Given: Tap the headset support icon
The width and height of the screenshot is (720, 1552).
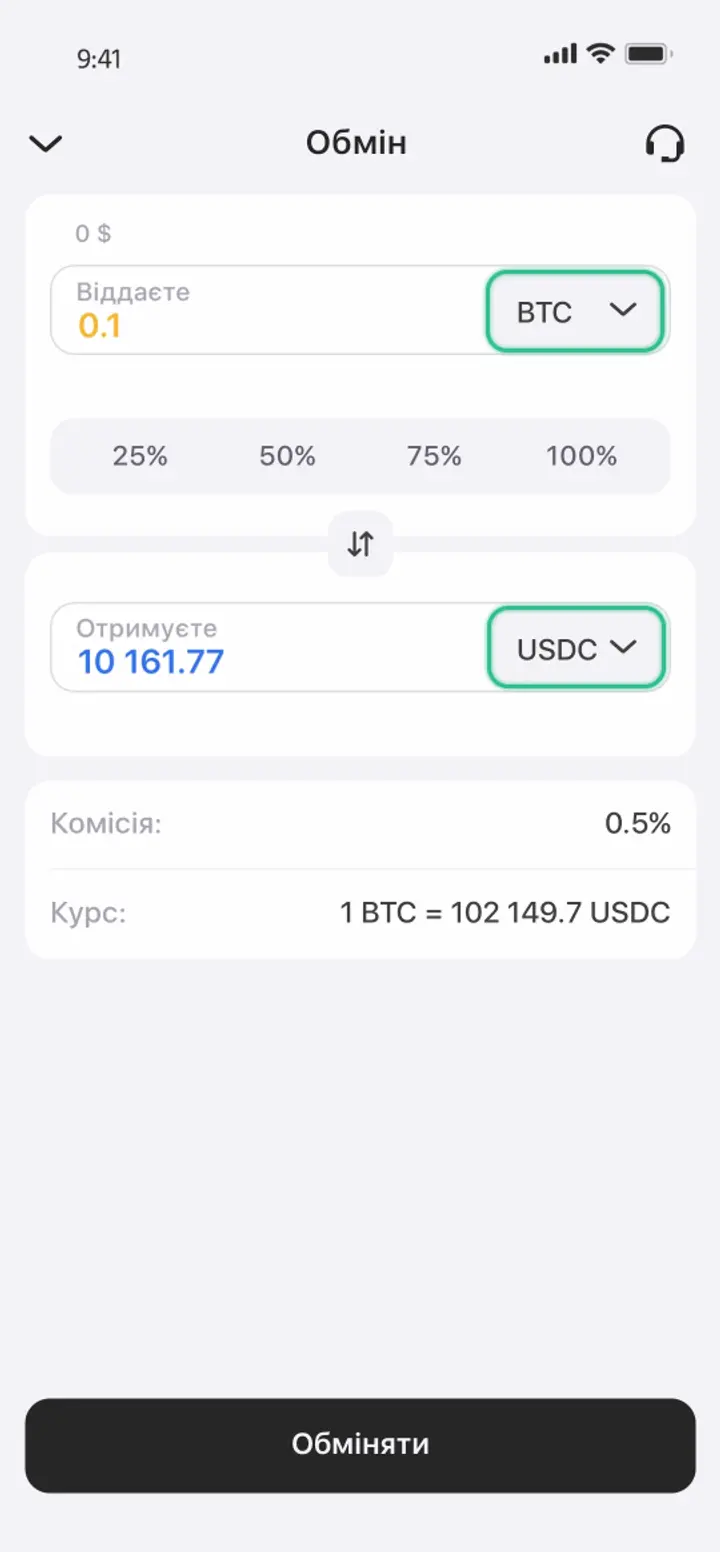Looking at the screenshot, I should (663, 143).
